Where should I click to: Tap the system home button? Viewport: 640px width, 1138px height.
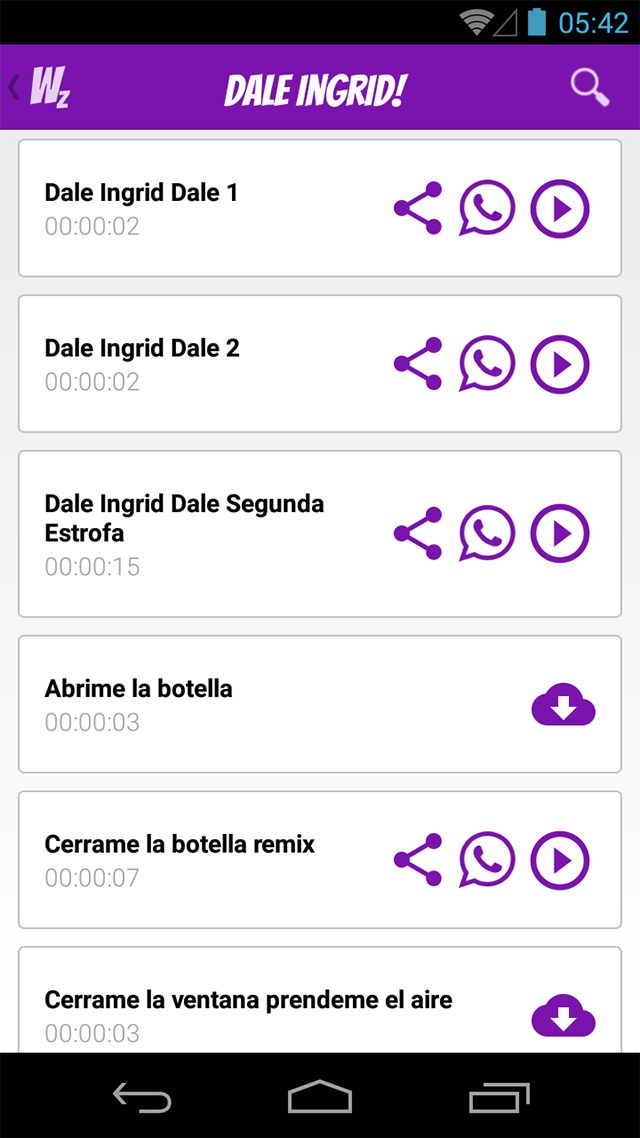[320, 1097]
